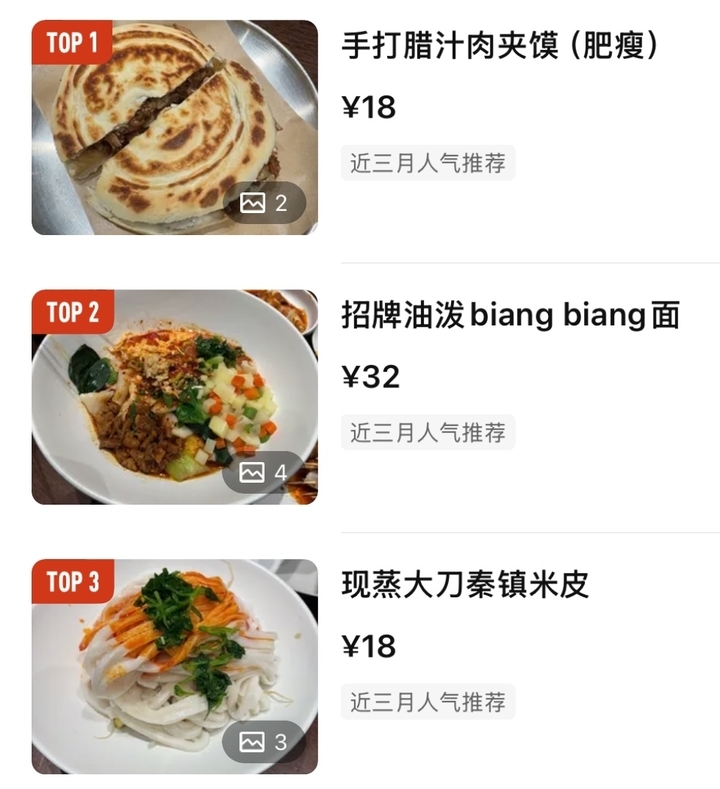Select the 招牌油泼biang biang面 dish row

pos(510,316)
